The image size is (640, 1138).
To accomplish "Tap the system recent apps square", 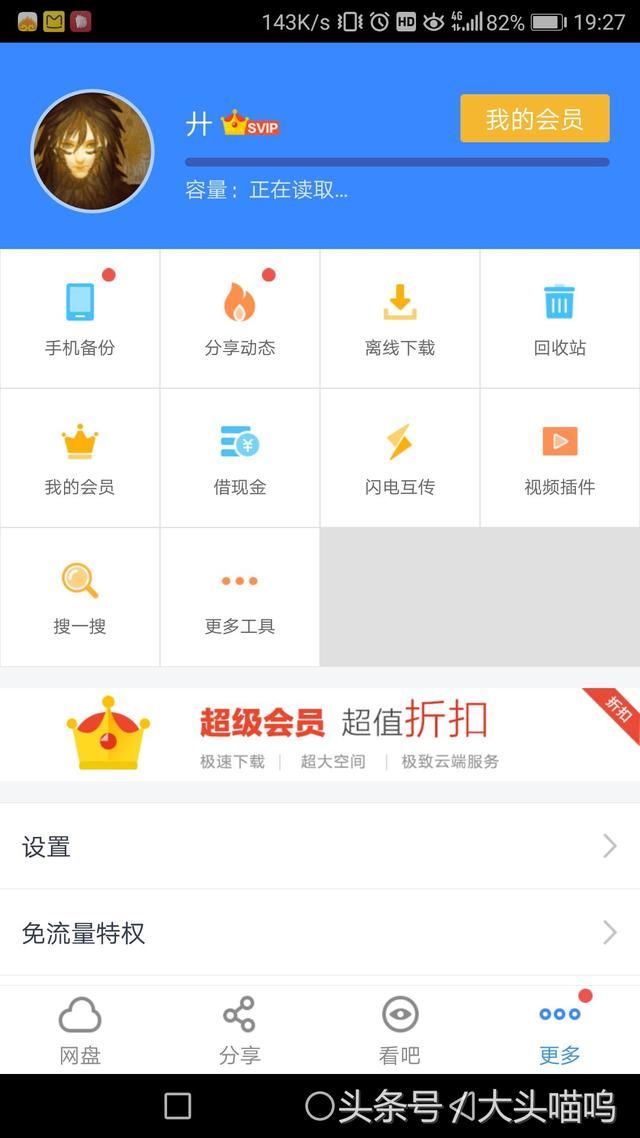I will pyautogui.click(x=178, y=1105).
